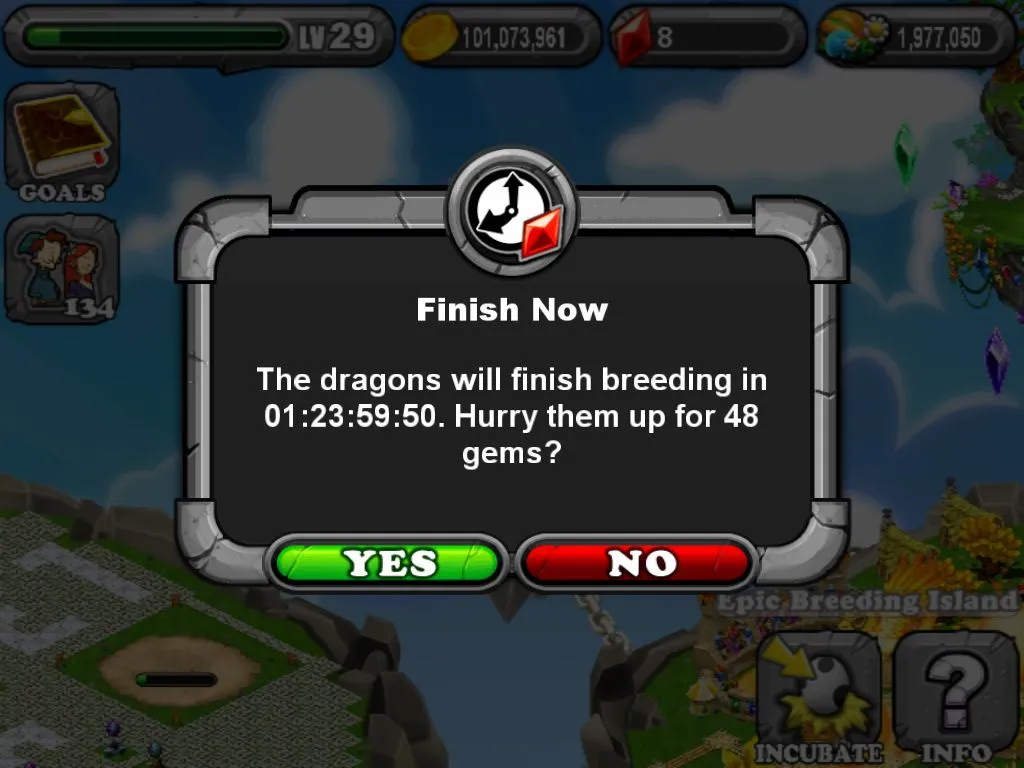This screenshot has height=768, width=1024.
Task: Tap the gold coins balance
Action: [500, 38]
